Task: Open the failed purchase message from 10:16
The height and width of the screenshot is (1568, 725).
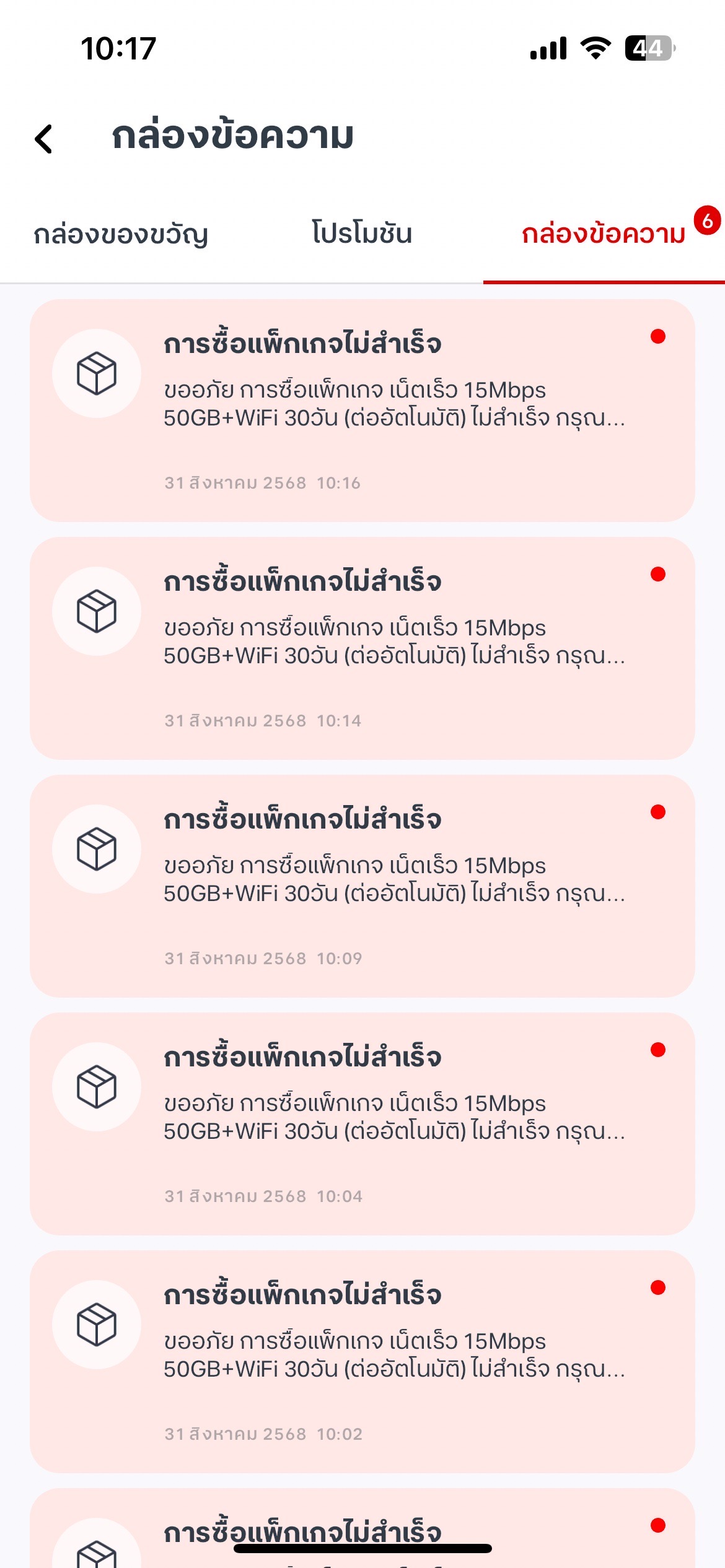Action: pyautogui.click(x=362, y=411)
